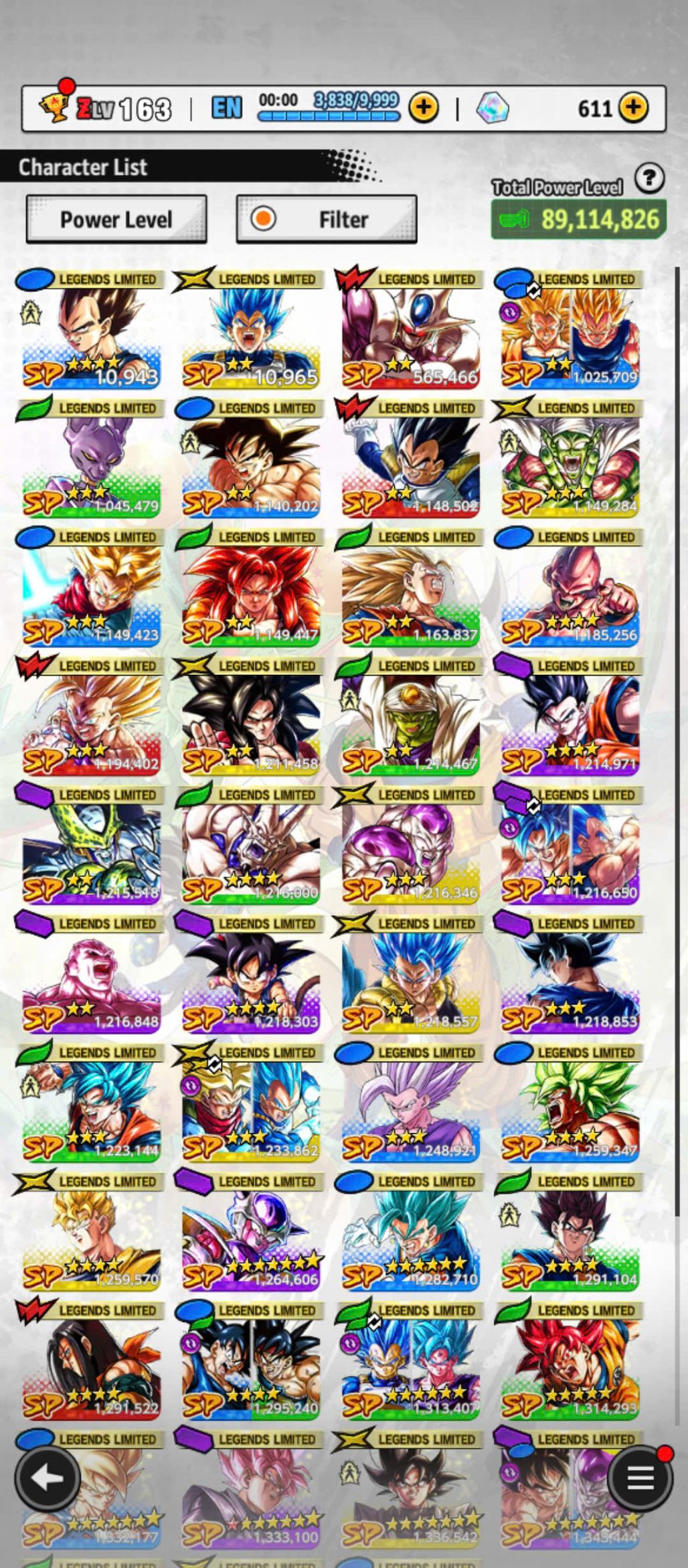Open the hamburger menu button
This screenshot has width=688, height=1568.
(639, 1478)
